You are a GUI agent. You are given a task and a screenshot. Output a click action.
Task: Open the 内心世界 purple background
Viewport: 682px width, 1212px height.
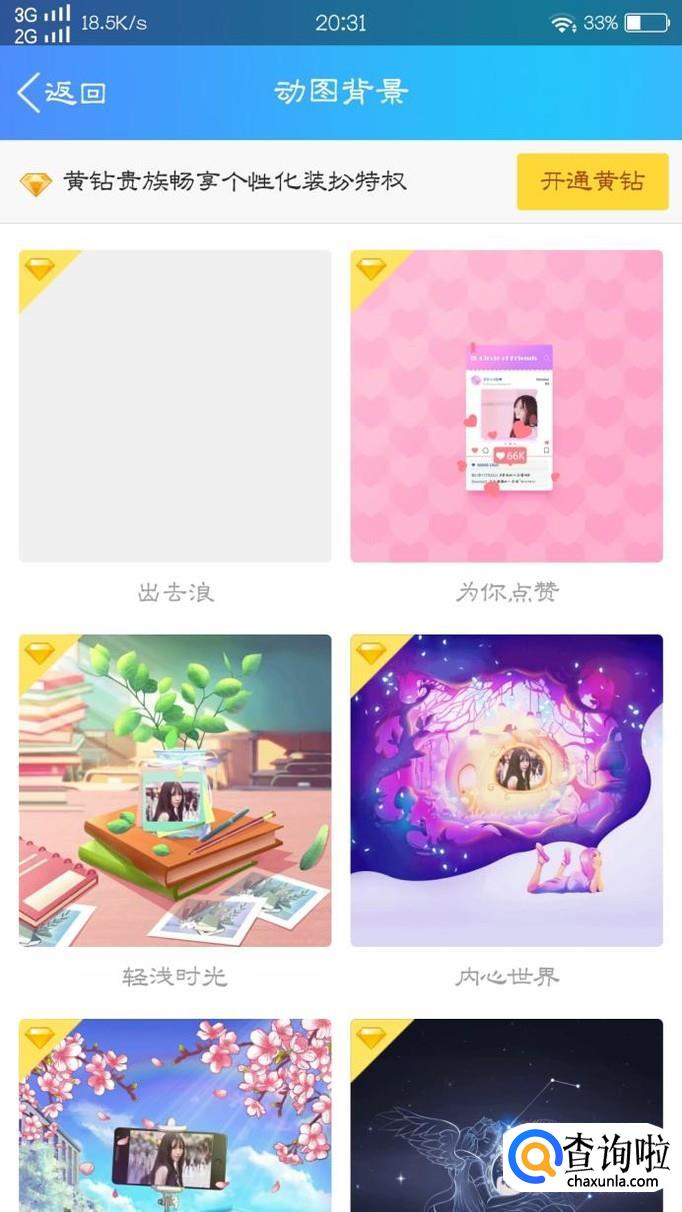[x=506, y=790]
